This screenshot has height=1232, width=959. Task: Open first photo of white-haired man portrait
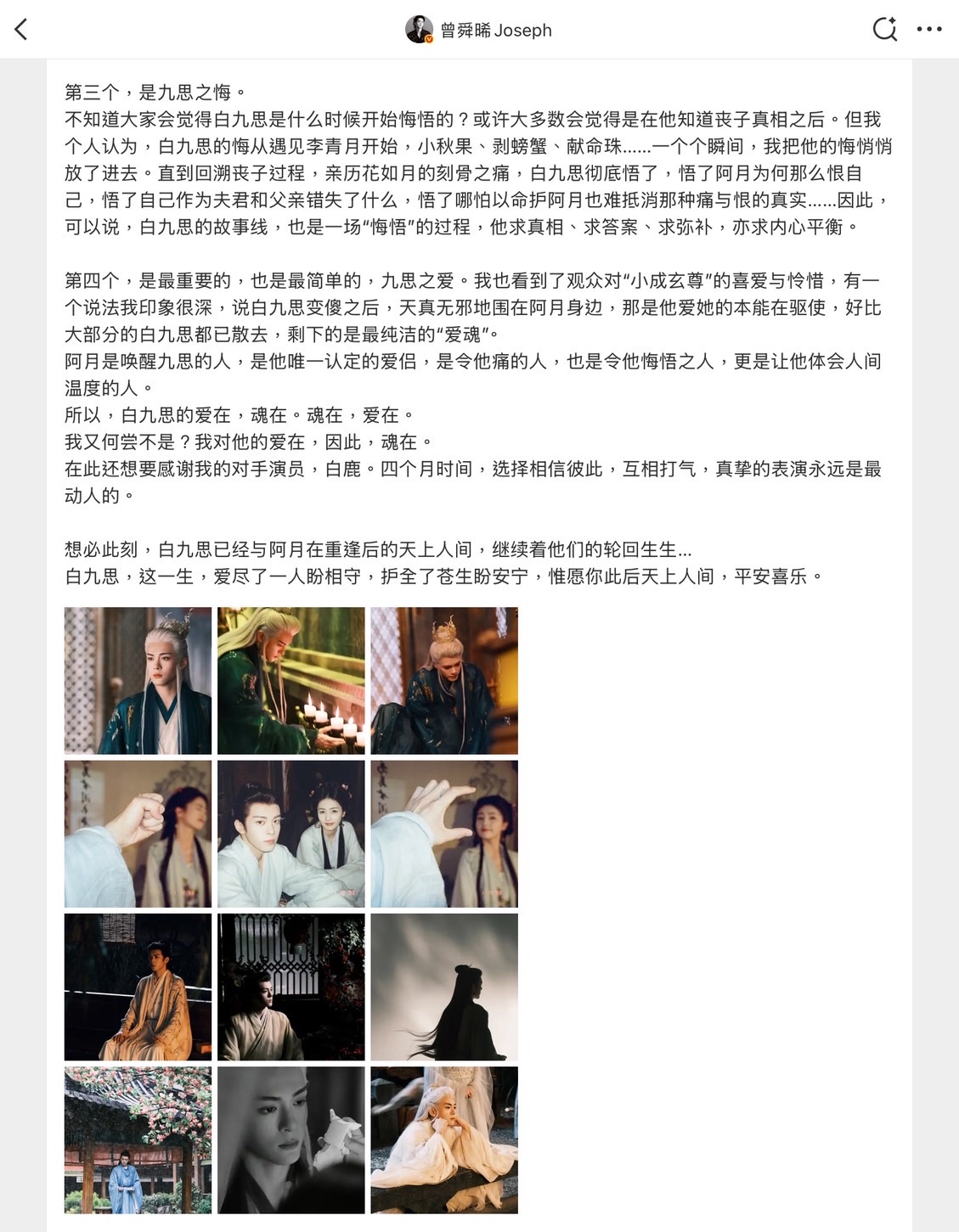[138, 680]
